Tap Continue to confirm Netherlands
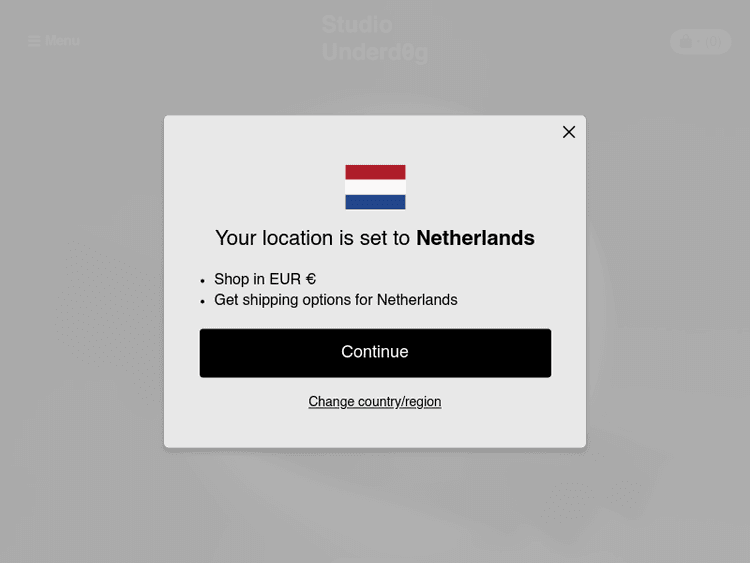The height and width of the screenshot is (563, 750). click(375, 353)
